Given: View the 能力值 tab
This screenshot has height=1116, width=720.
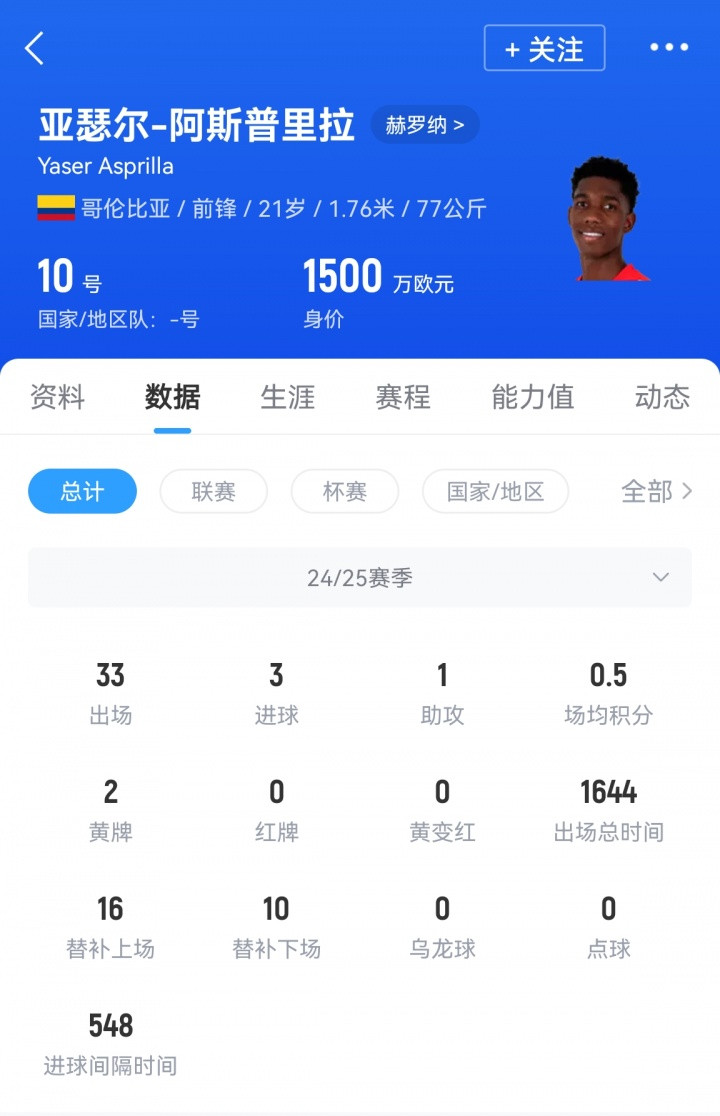Looking at the screenshot, I should pyautogui.click(x=533, y=397).
